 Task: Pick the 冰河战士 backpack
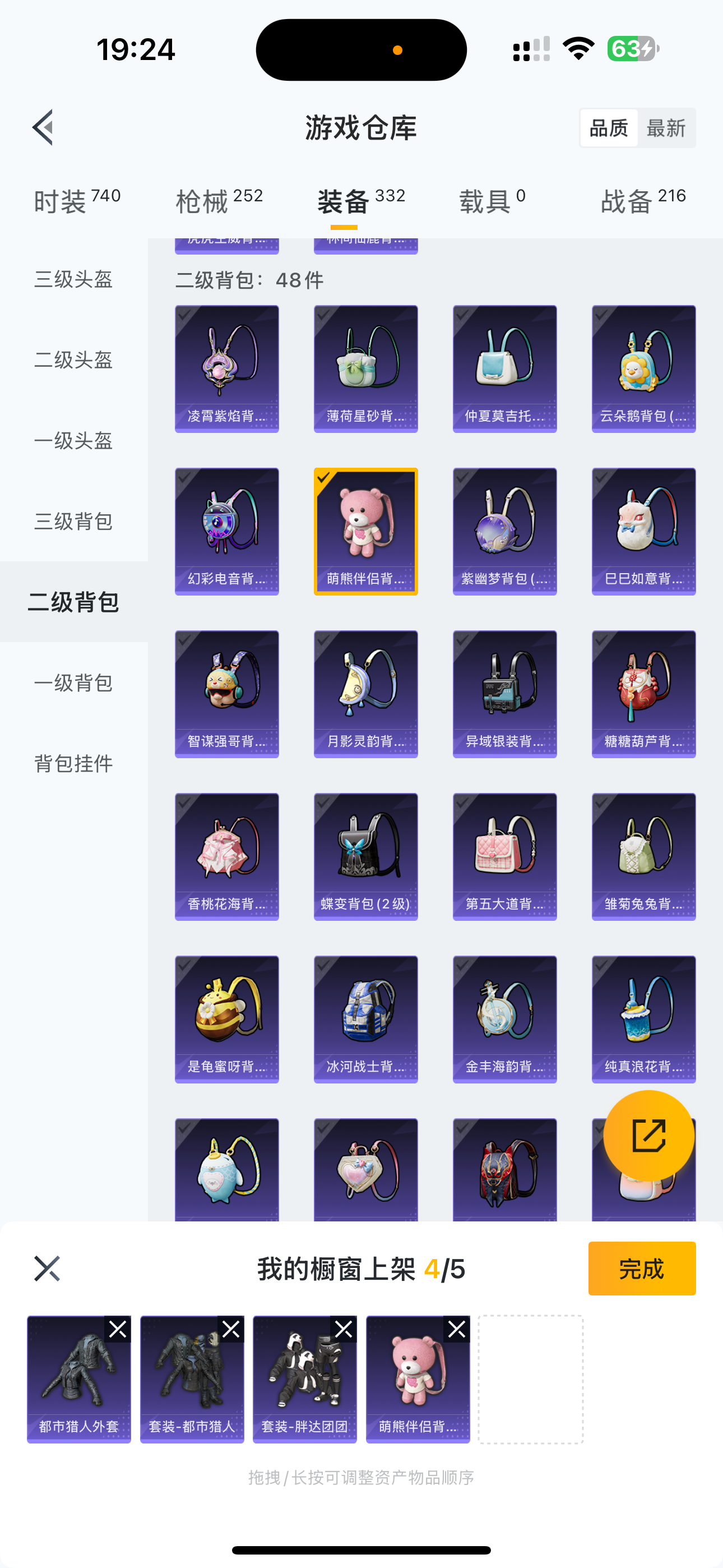tap(366, 1019)
